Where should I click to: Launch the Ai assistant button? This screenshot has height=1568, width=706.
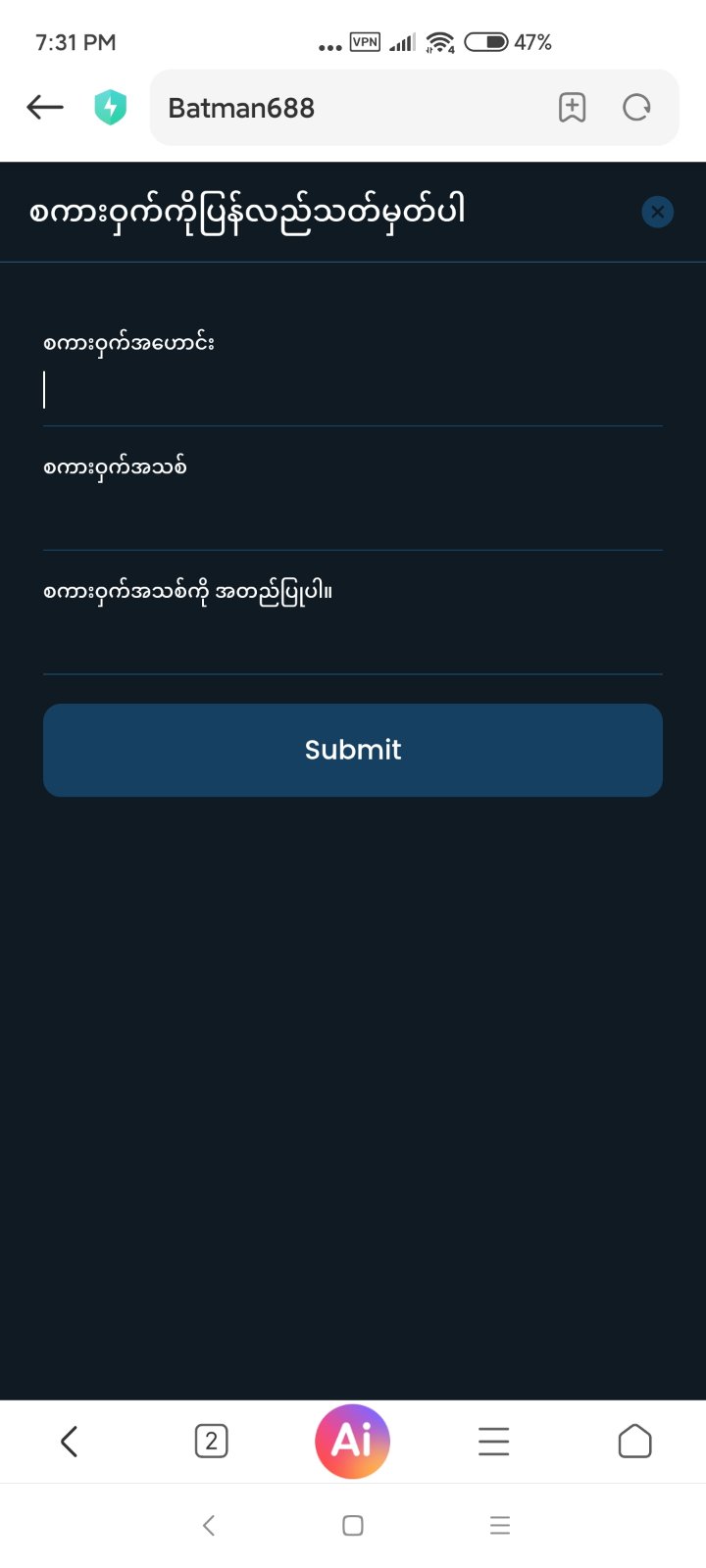coord(353,1442)
